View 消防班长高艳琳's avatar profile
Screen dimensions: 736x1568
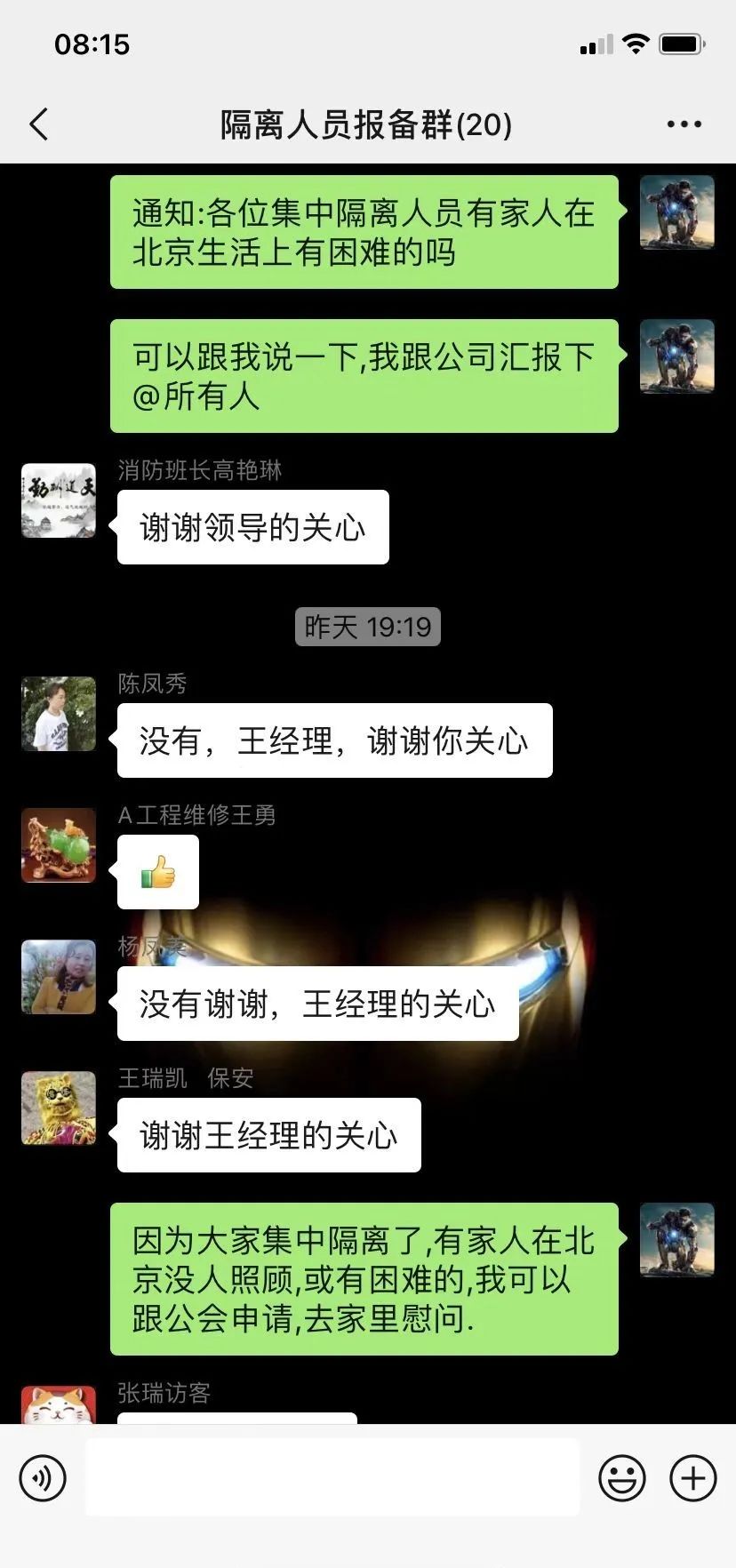[x=59, y=500]
